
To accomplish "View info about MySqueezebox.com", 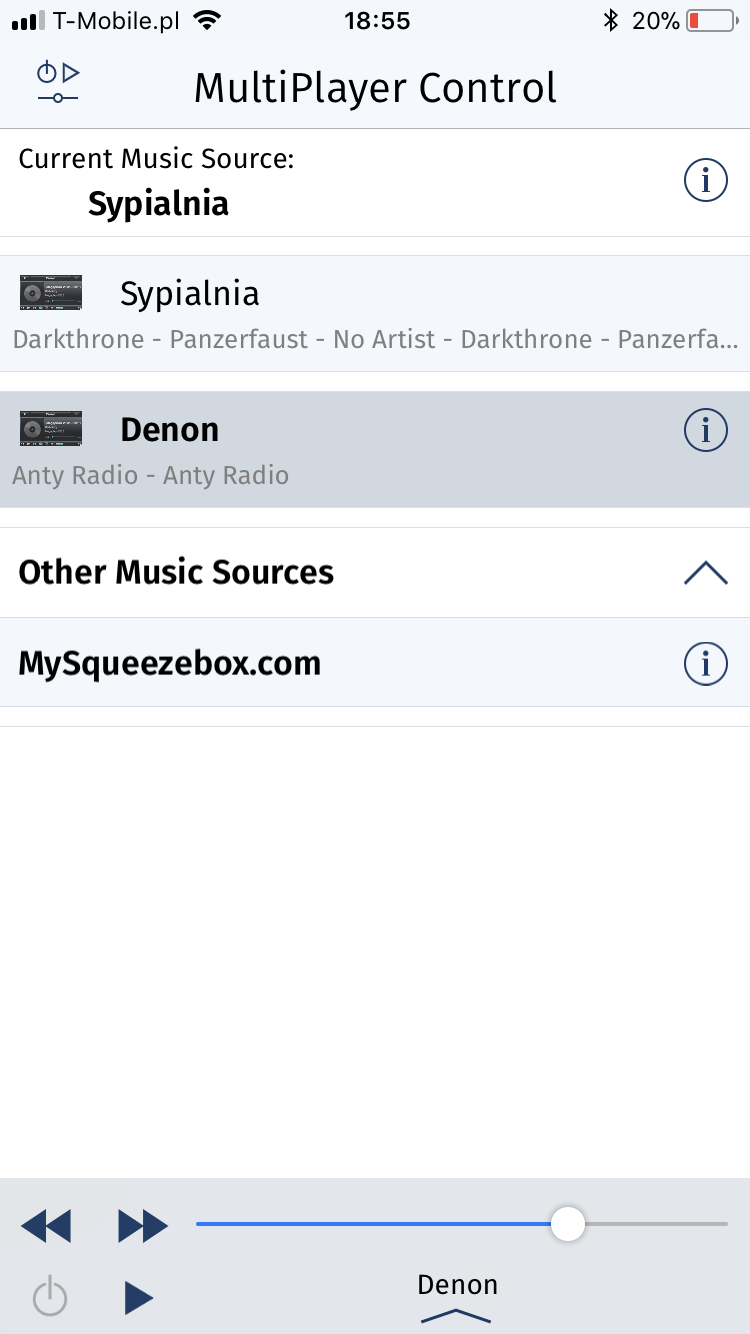I will click(705, 663).
